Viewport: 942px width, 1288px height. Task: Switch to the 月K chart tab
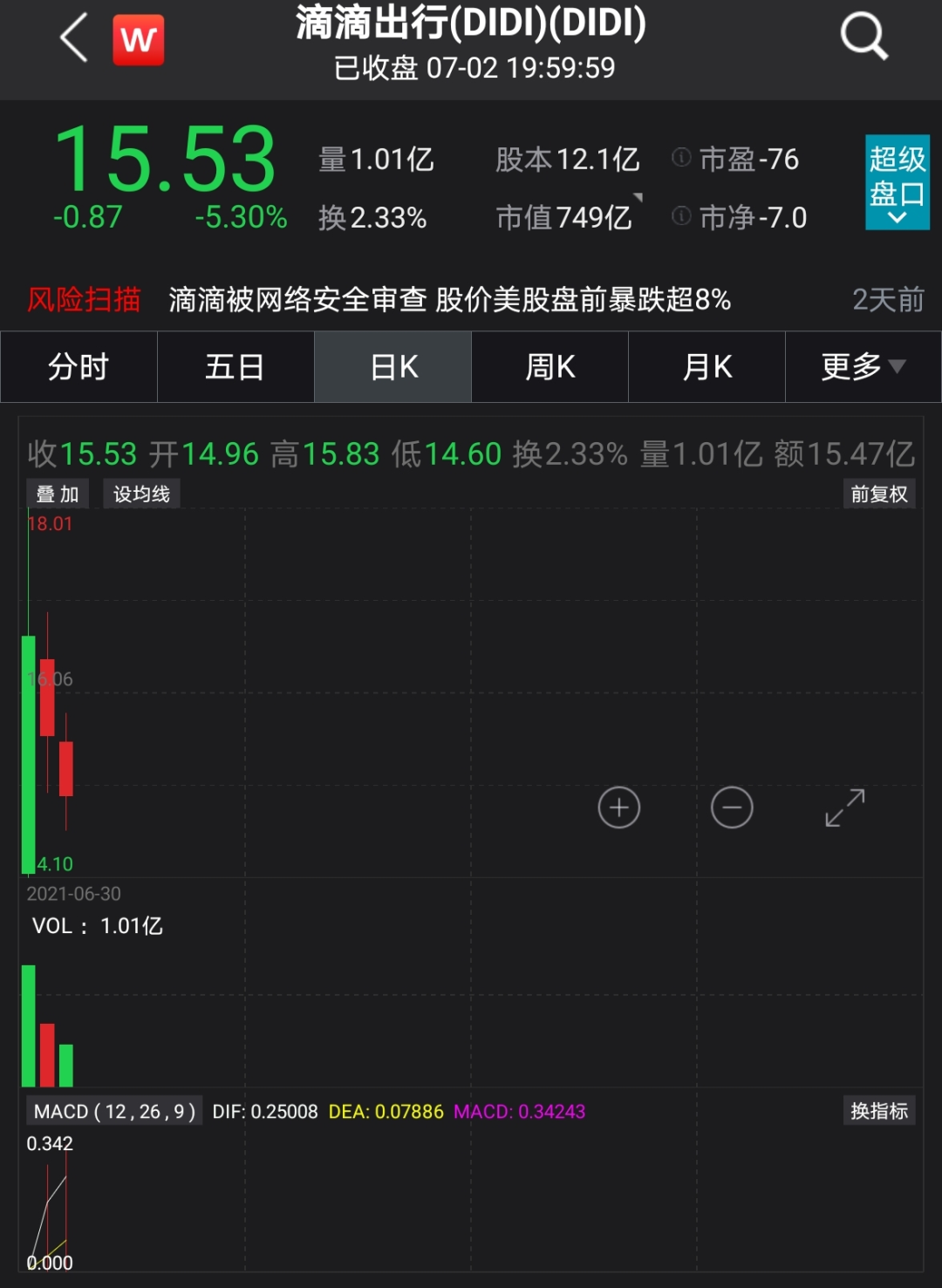coord(707,367)
